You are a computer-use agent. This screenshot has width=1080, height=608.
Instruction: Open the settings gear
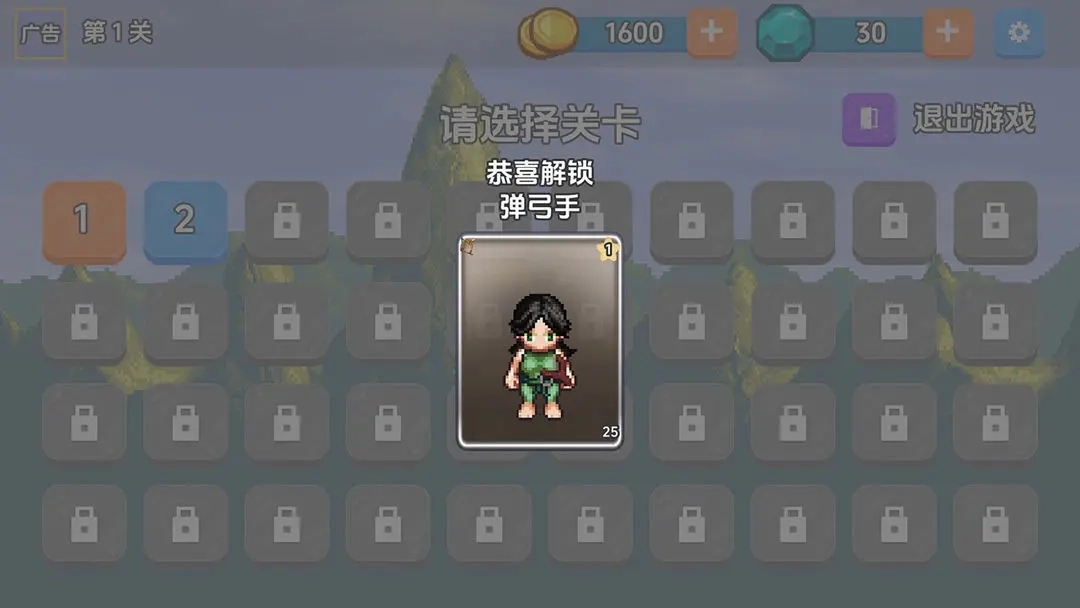(1019, 33)
